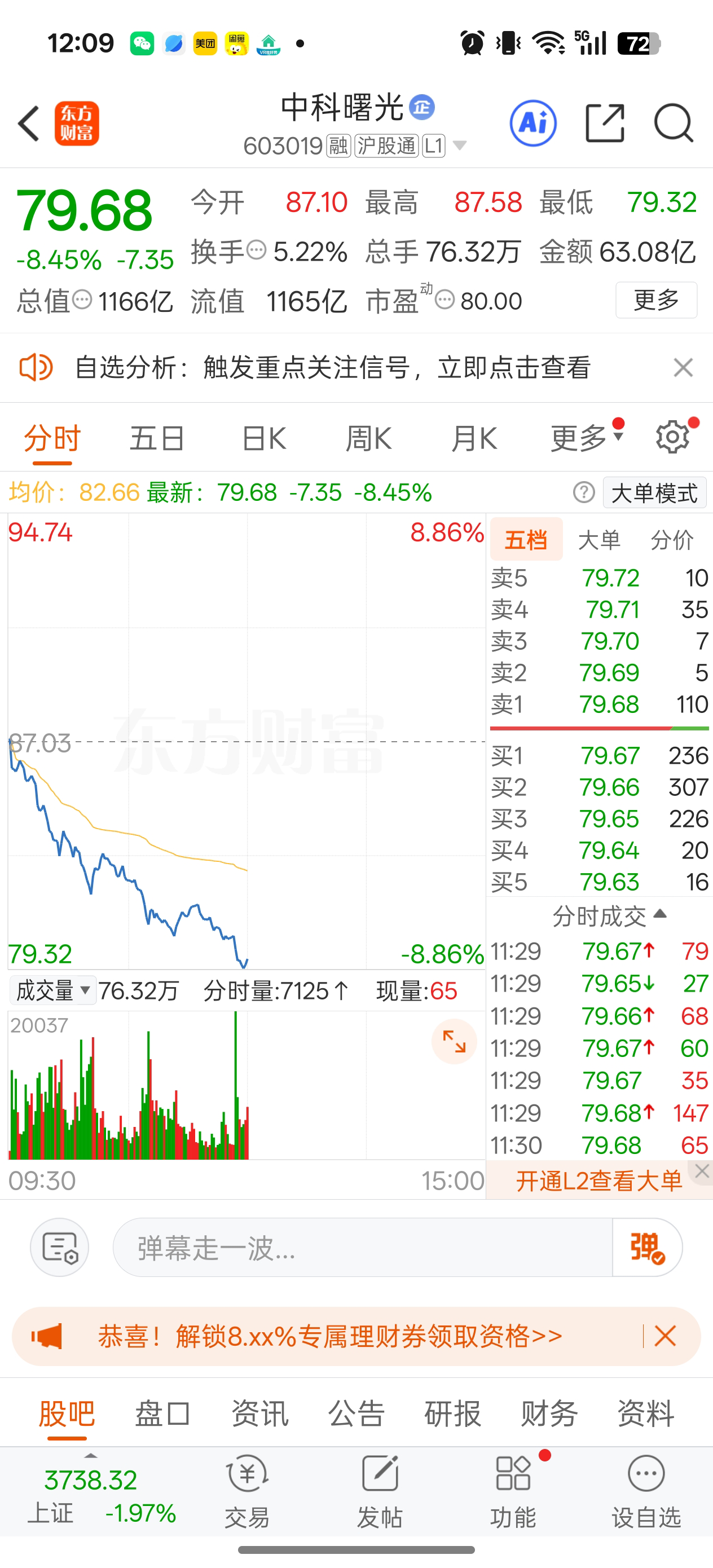Dismiss the 自选分析 notice
Image resolution: width=713 pixels, height=1568 pixels.
[x=683, y=368]
